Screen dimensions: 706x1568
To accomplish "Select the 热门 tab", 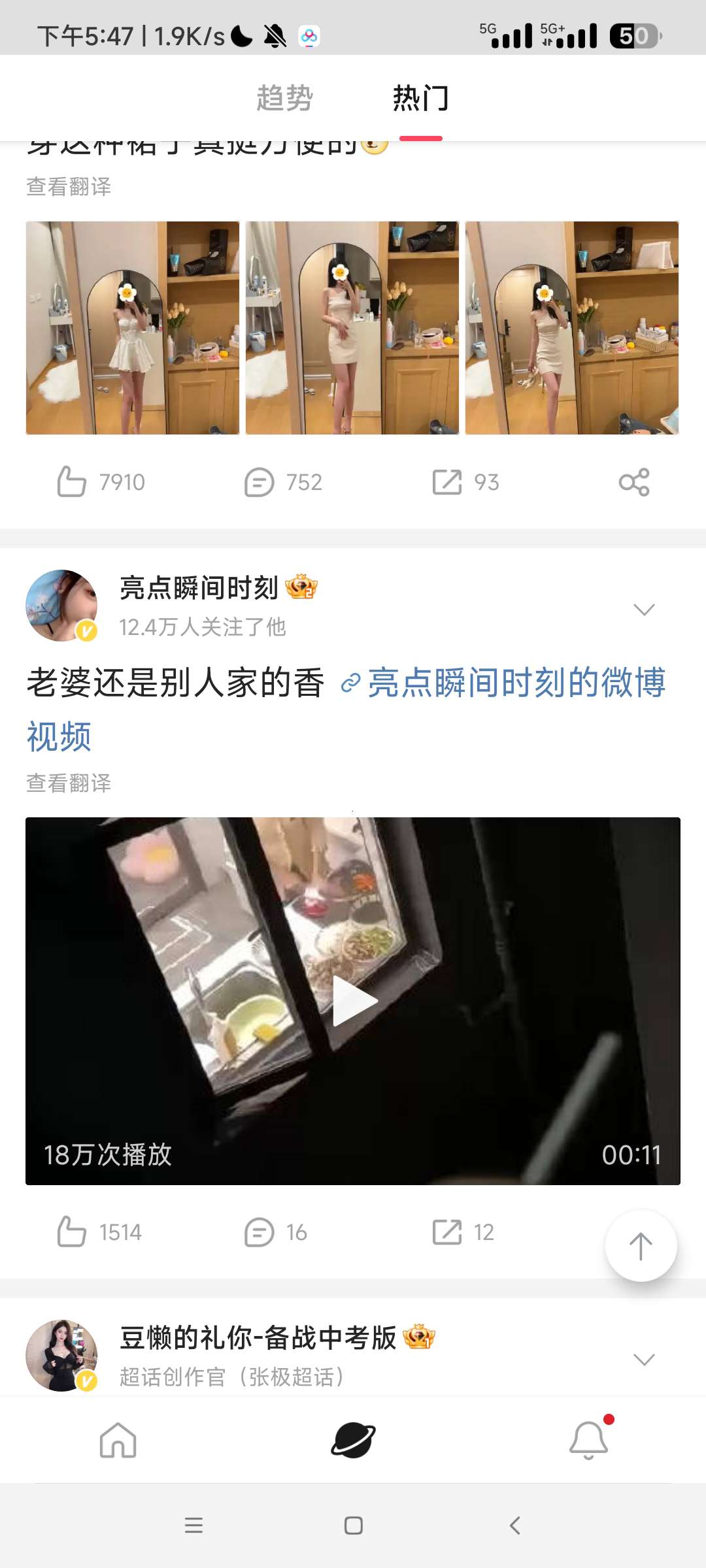I will point(420,99).
